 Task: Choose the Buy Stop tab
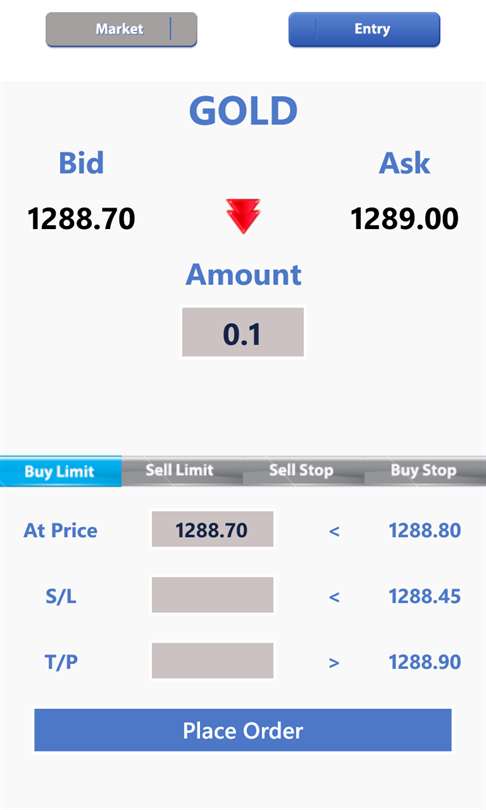click(x=425, y=471)
